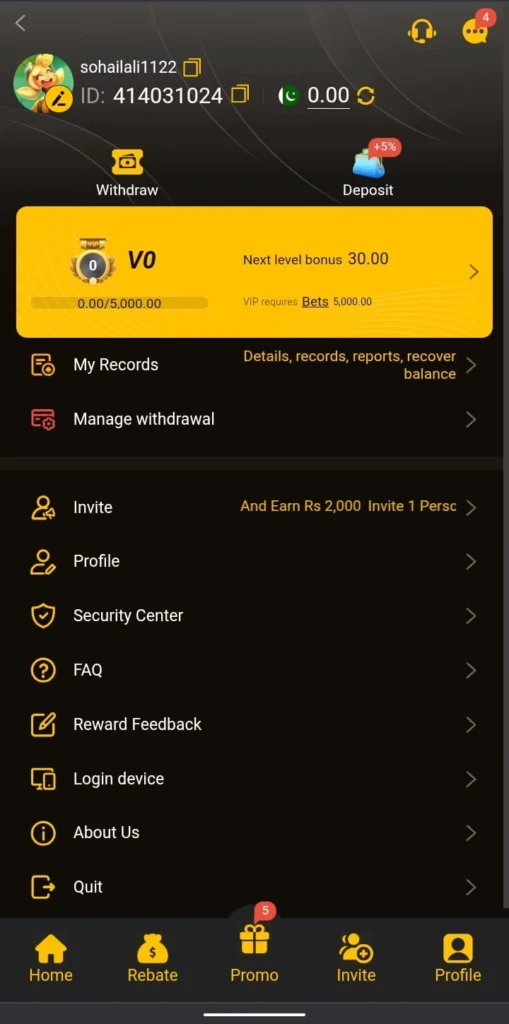Open Security Center

click(254, 616)
